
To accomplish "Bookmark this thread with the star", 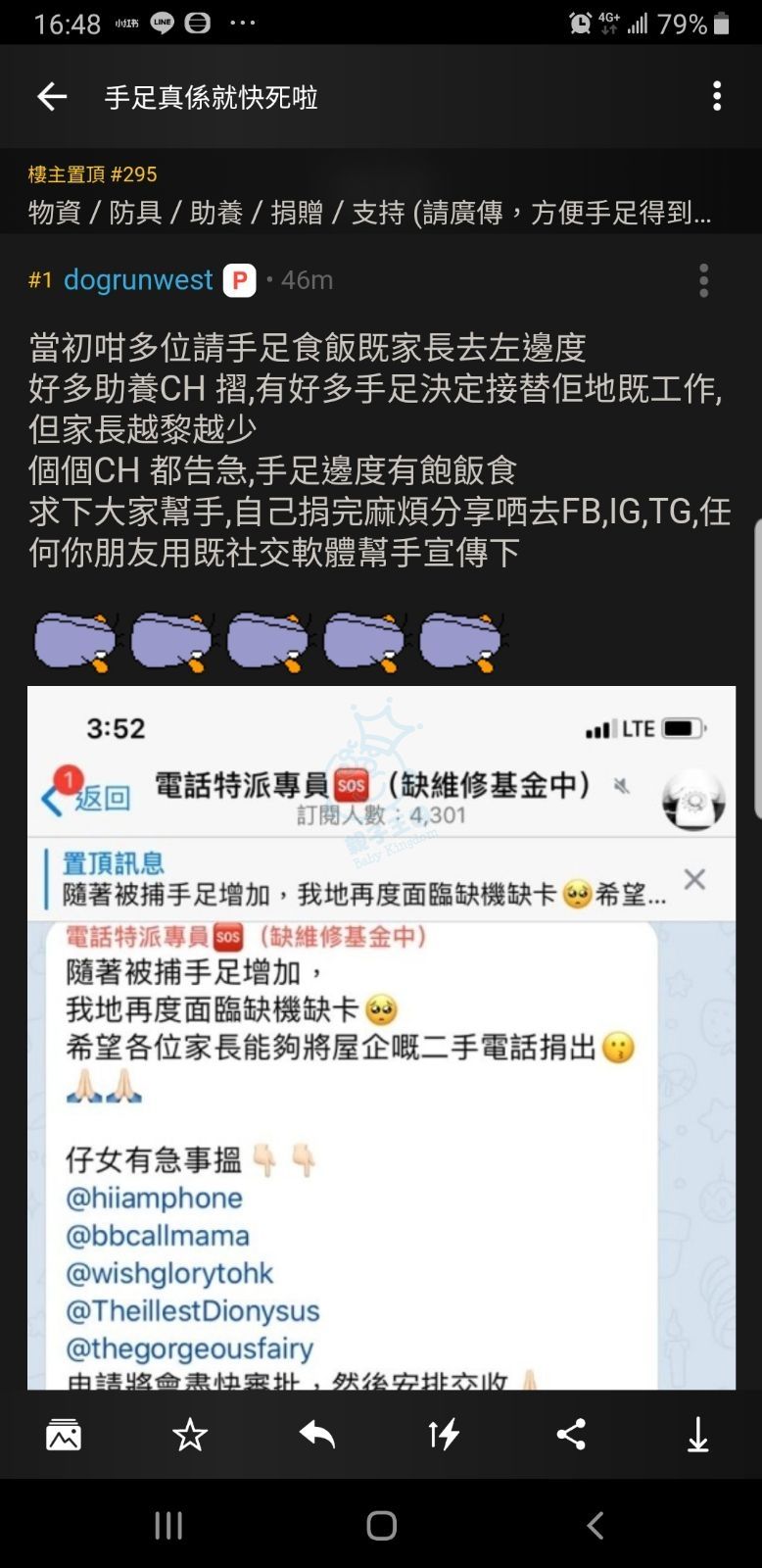I will point(190,1436).
